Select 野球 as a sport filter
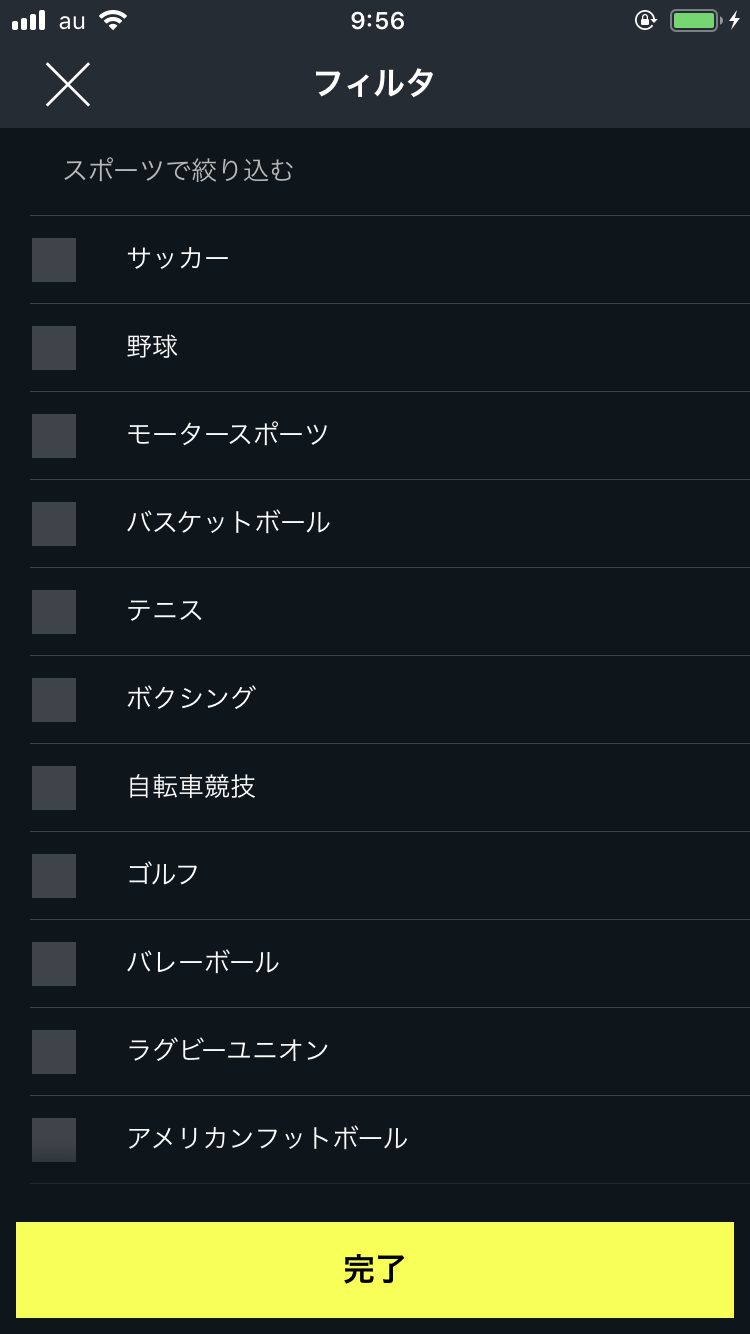 click(x=54, y=348)
